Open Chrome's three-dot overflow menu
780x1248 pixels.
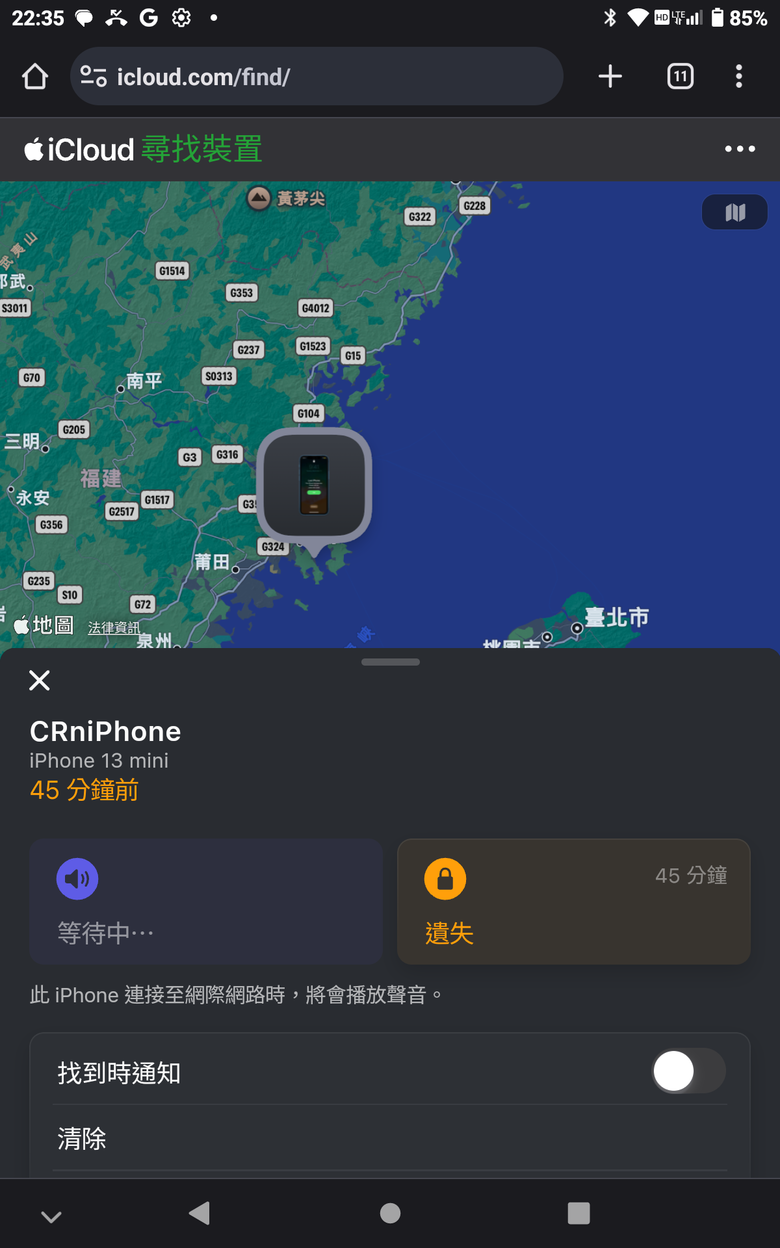(739, 77)
